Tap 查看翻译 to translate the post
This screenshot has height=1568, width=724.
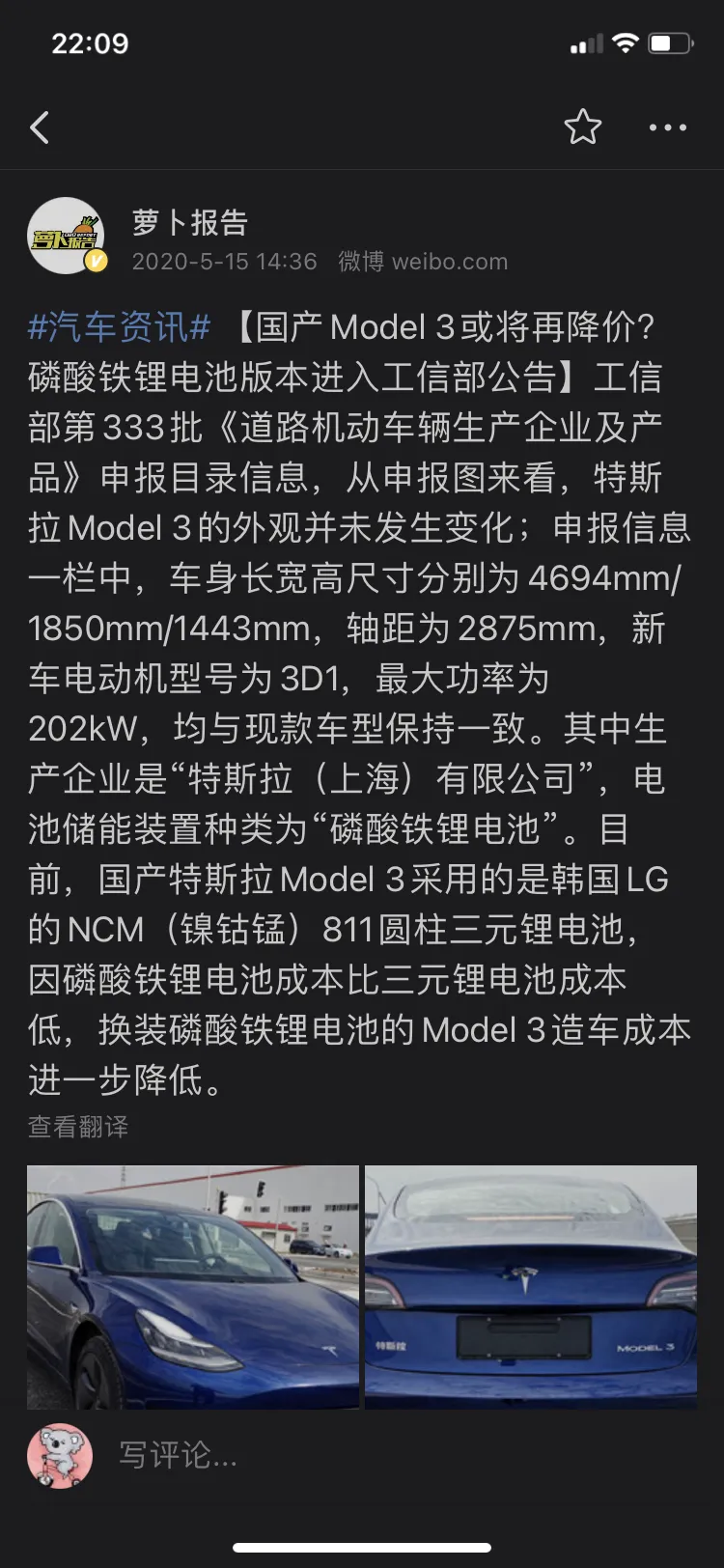coord(77,1127)
